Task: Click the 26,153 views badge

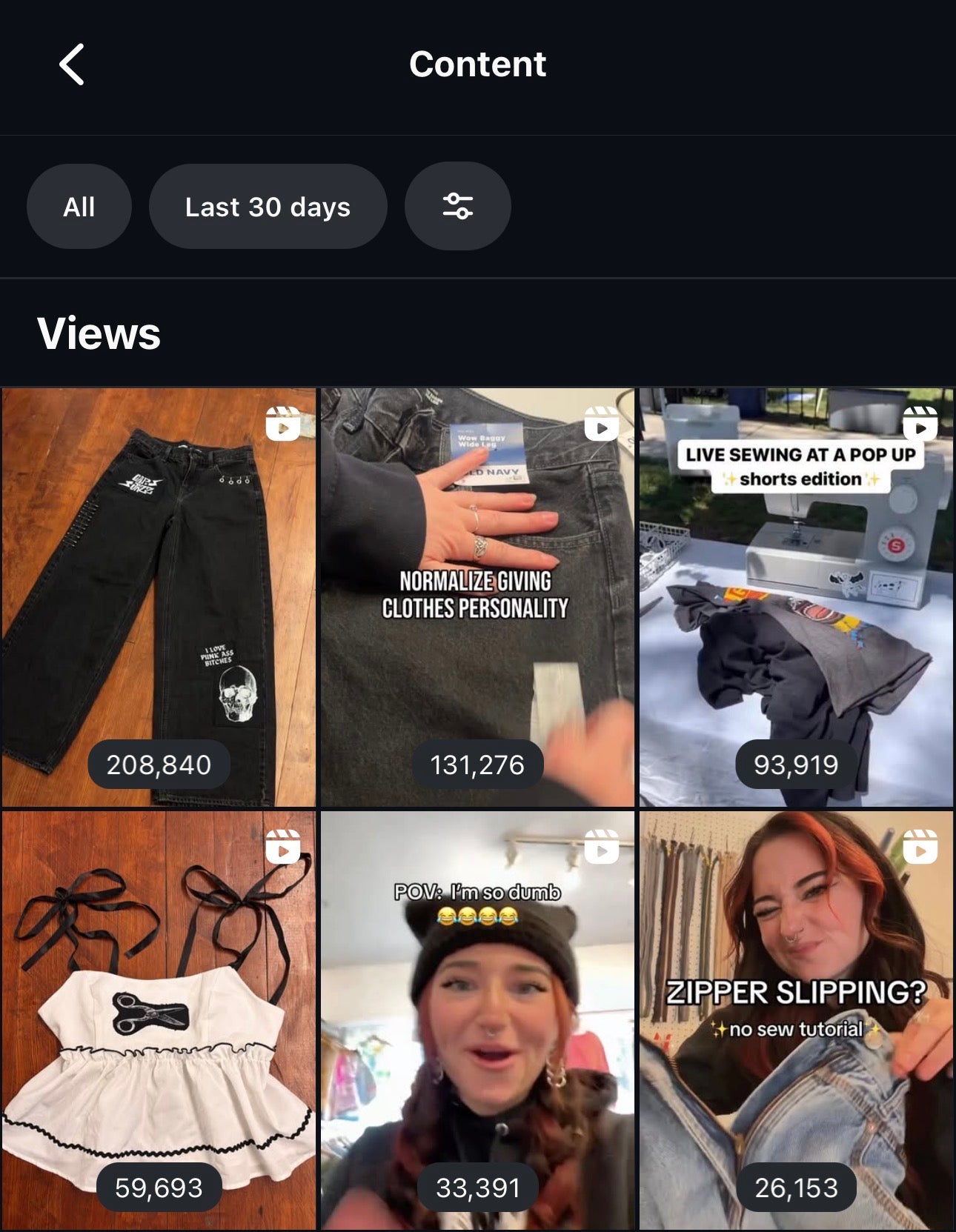Action: (797, 1188)
